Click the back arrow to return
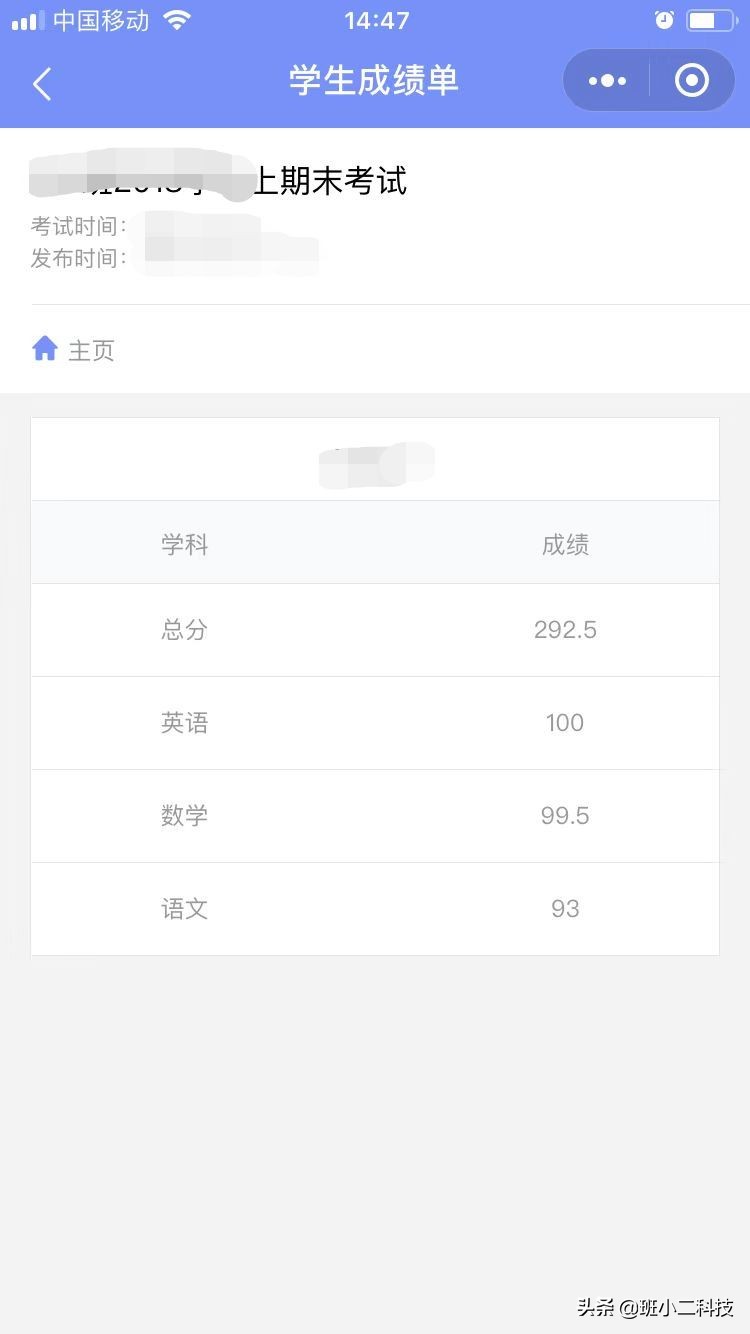The image size is (750, 1334). [42, 83]
